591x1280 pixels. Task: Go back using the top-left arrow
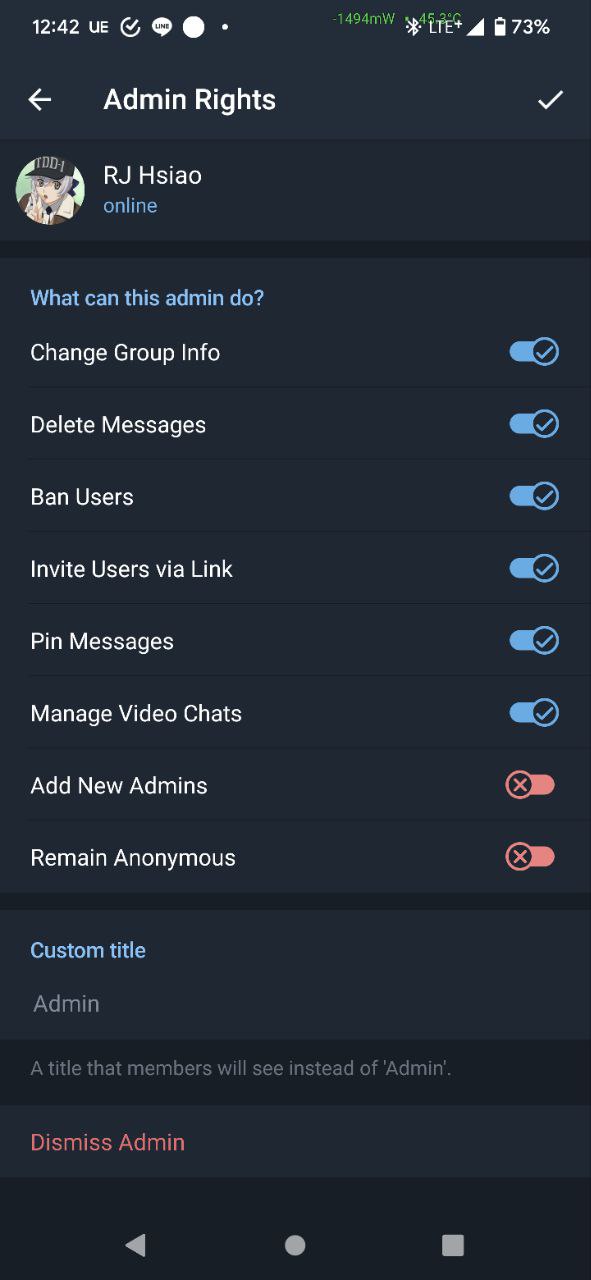[39, 99]
